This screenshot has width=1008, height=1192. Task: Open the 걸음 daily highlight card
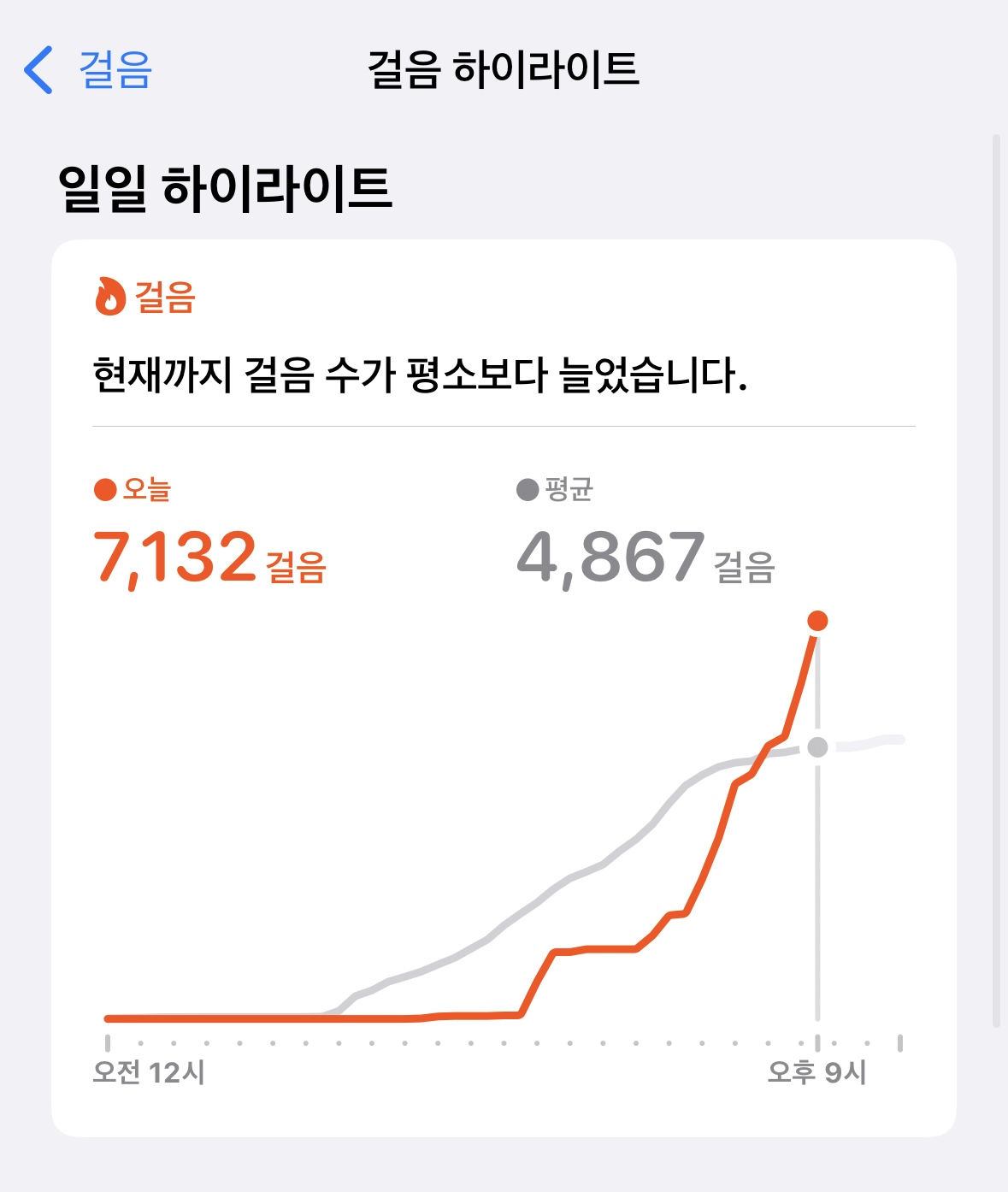504,688
